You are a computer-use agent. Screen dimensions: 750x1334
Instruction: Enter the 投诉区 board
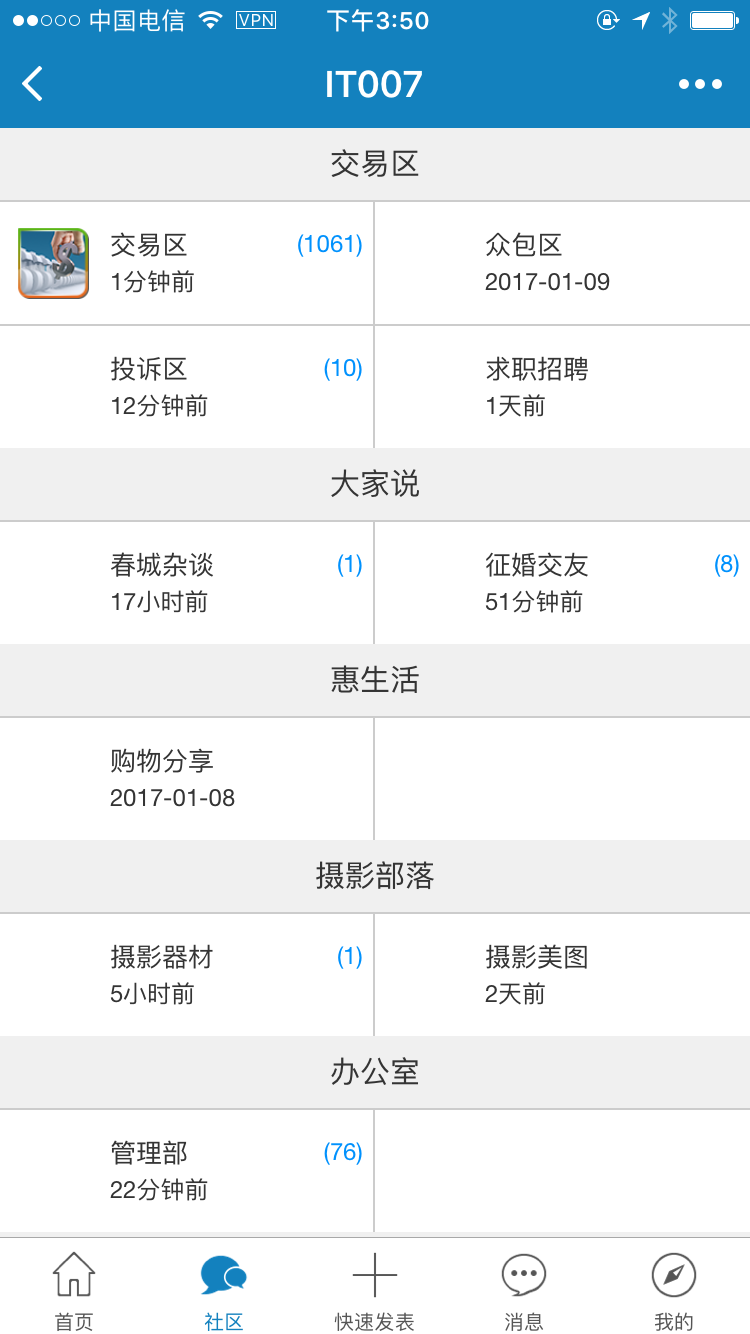pos(187,387)
